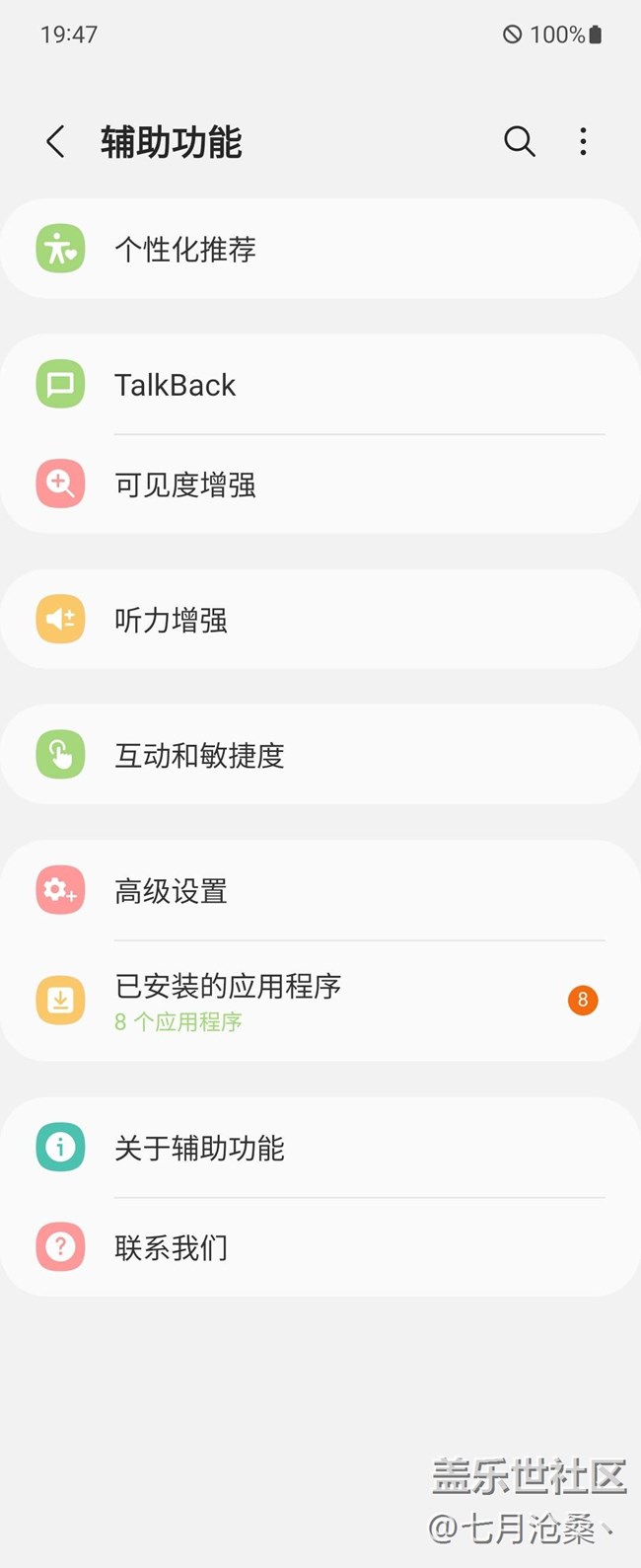
Task: Open 听力增强
Action: pyautogui.click(x=320, y=620)
